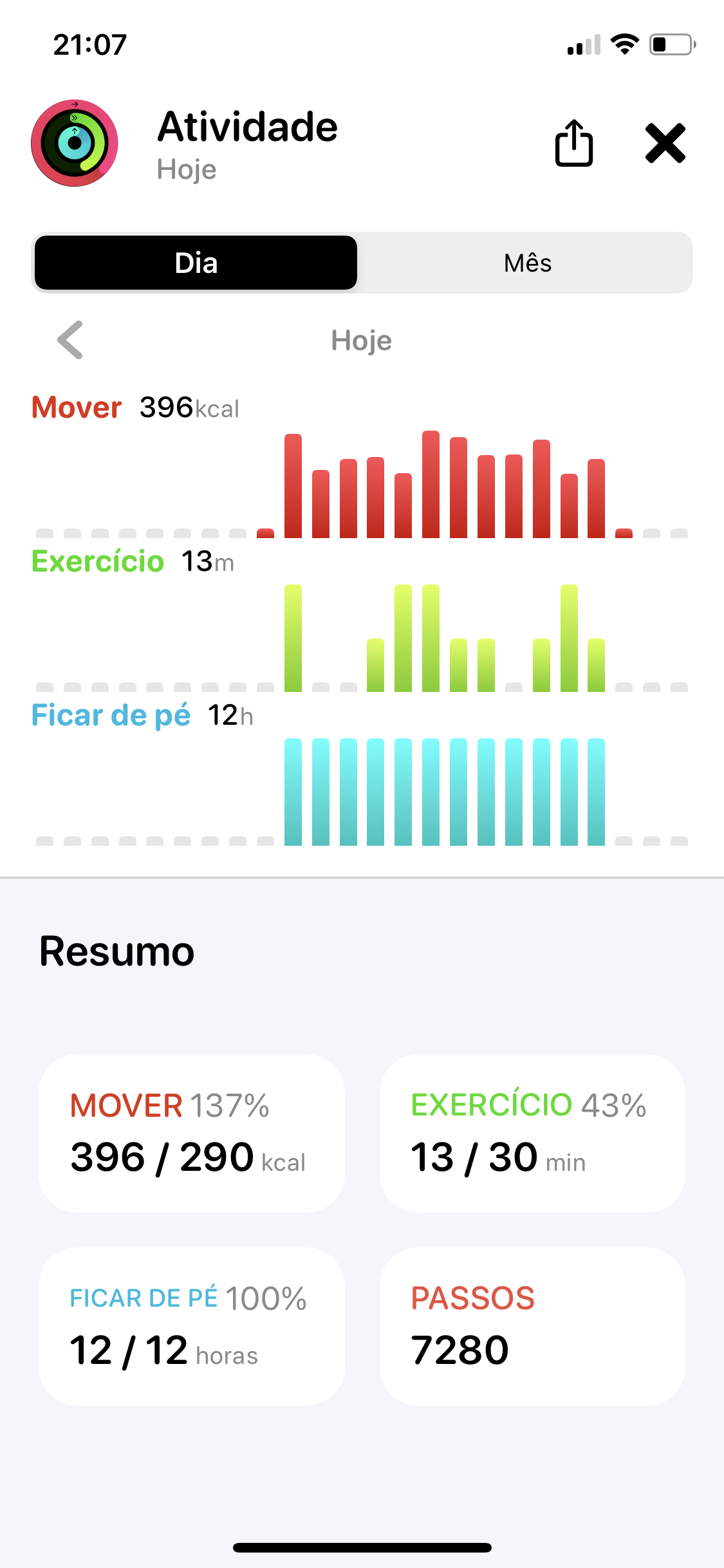Select the Dia tab
The width and height of the screenshot is (724, 1568).
tap(196, 263)
